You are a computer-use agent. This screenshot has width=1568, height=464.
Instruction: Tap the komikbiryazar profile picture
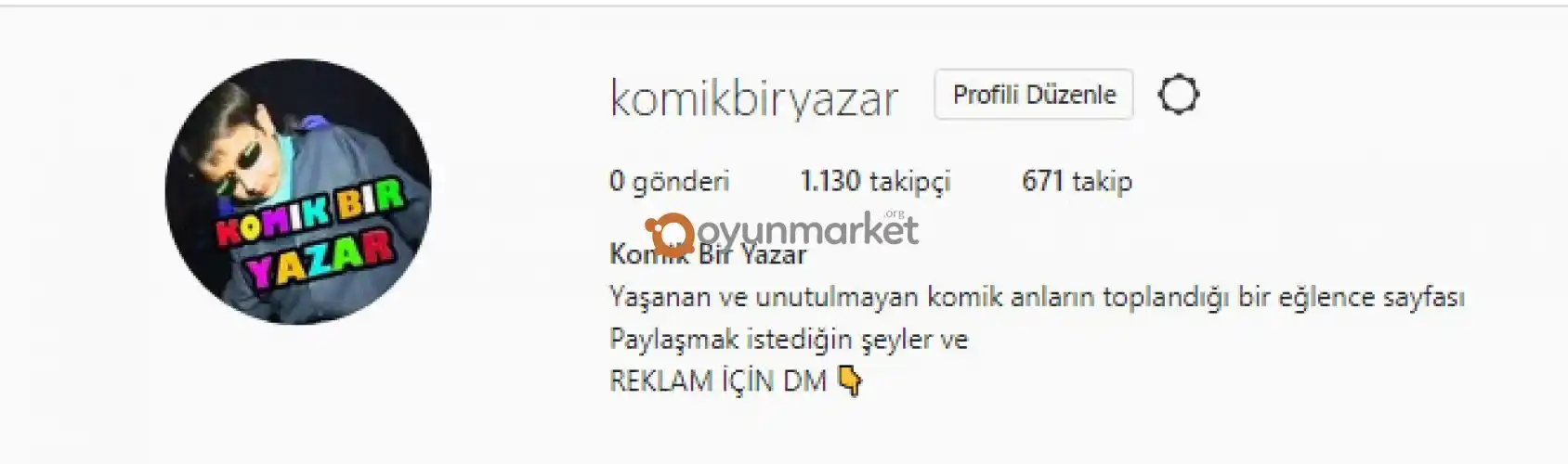click(298, 192)
